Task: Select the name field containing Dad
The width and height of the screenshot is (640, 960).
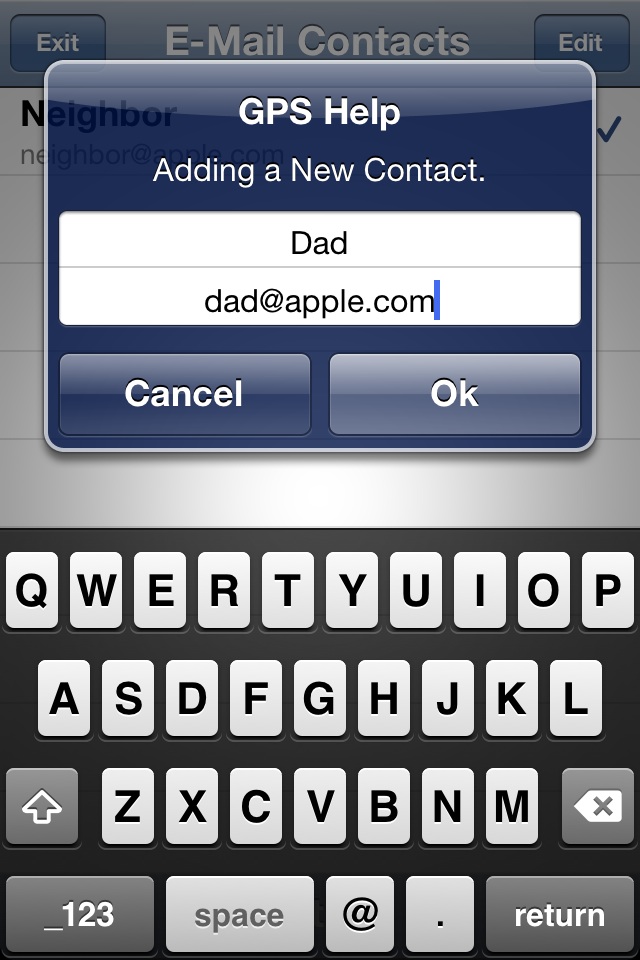Action: [320, 241]
